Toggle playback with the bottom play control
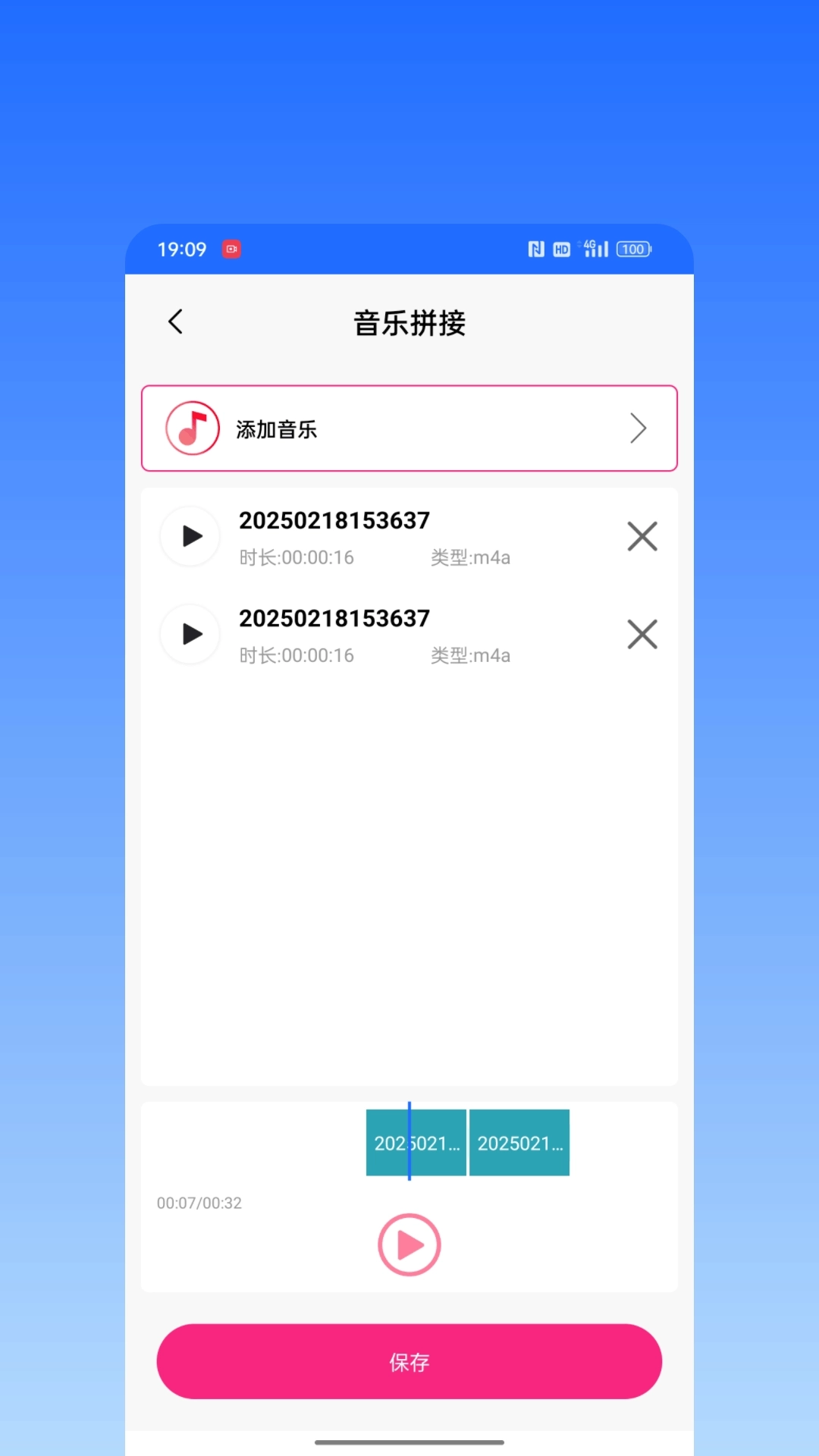 point(409,1244)
